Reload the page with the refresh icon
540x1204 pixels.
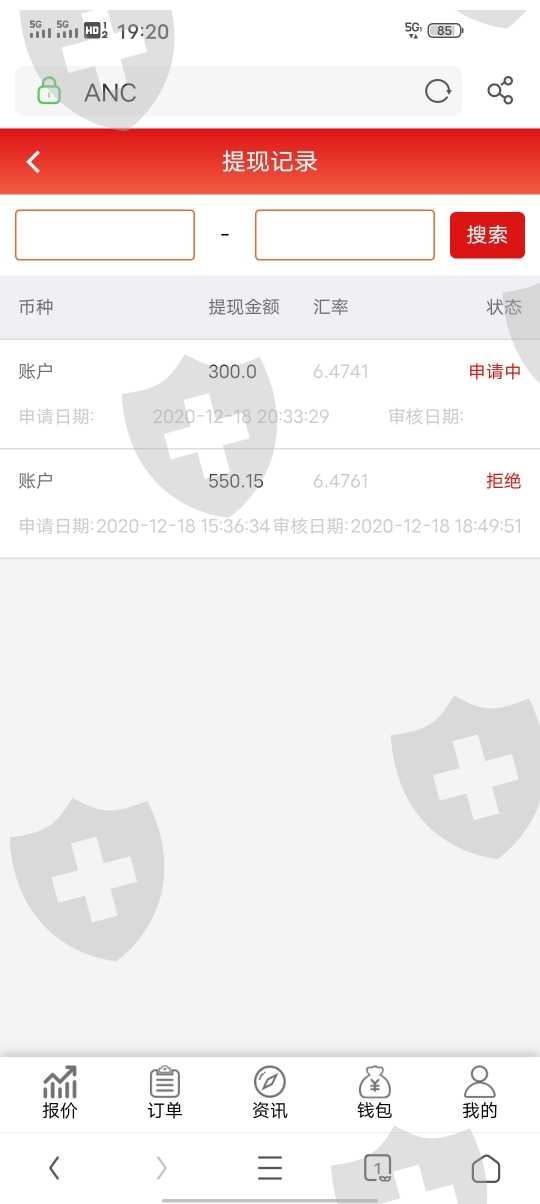point(438,92)
